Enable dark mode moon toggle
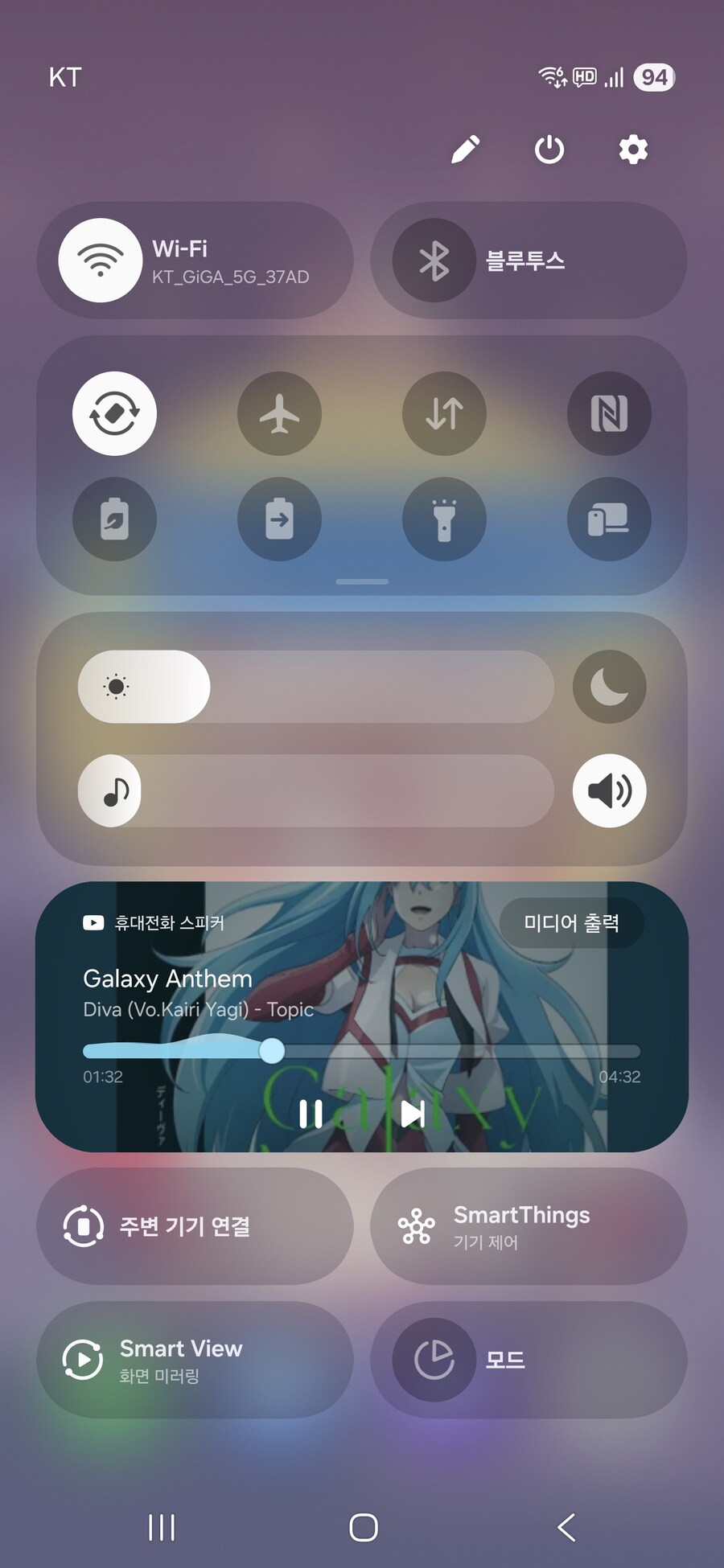The height and width of the screenshot is (1568, 724). pyautogui.click(x=609, y=687)
